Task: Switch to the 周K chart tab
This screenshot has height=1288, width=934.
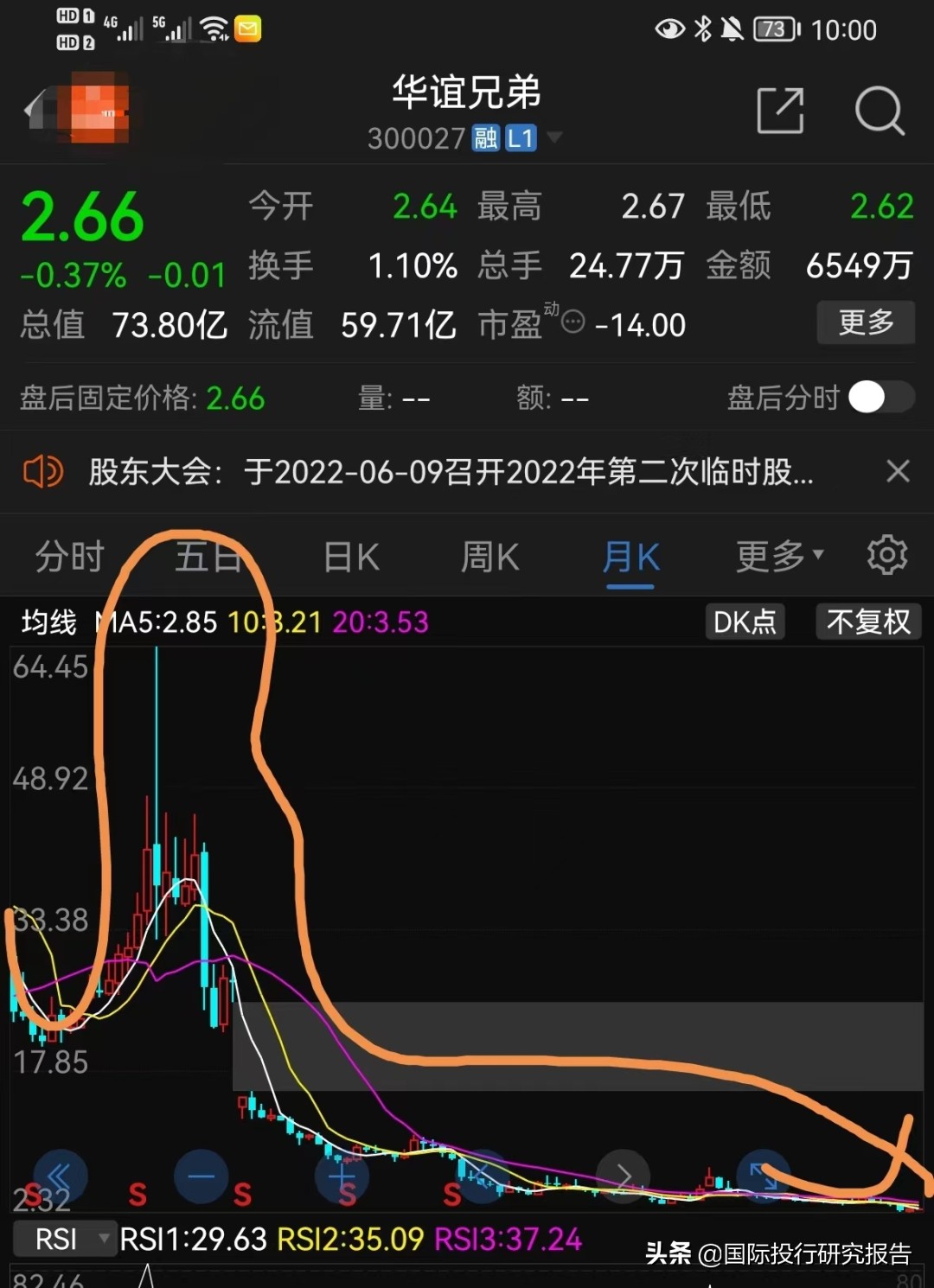Action: point(489,557)
